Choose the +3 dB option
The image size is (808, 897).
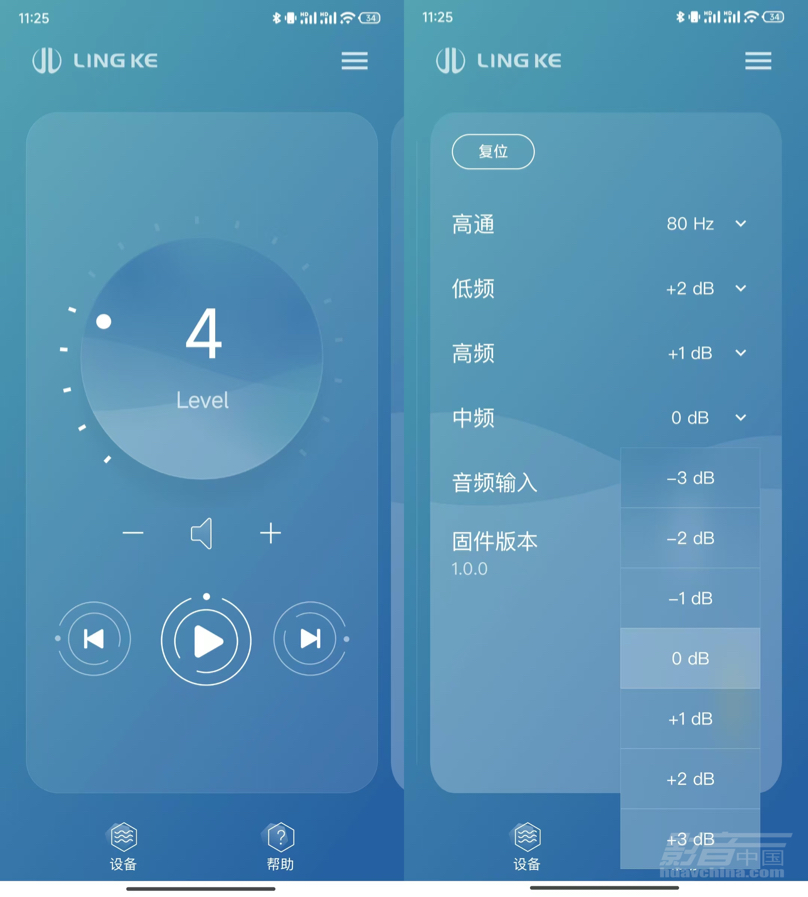[x=690, y=838]
